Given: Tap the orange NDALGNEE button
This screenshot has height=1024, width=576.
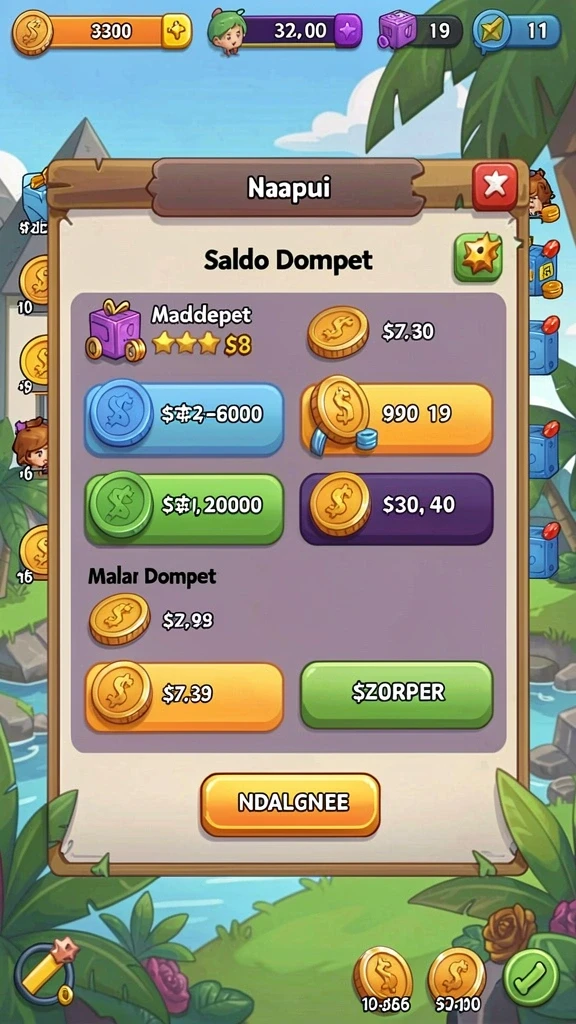Looking at the screenshot, I should tap(290, 805).
